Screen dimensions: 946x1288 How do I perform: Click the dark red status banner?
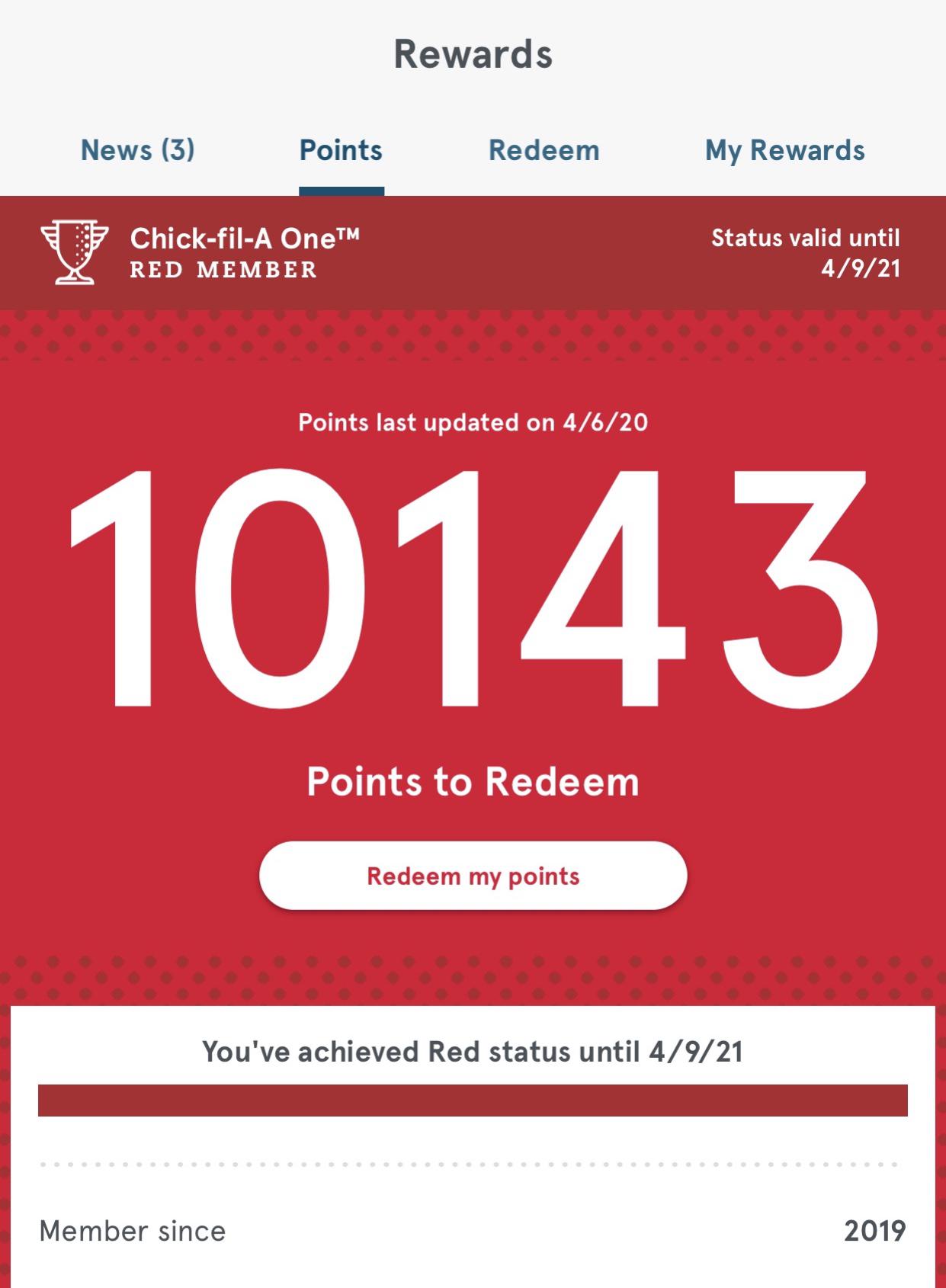(473, 253)
